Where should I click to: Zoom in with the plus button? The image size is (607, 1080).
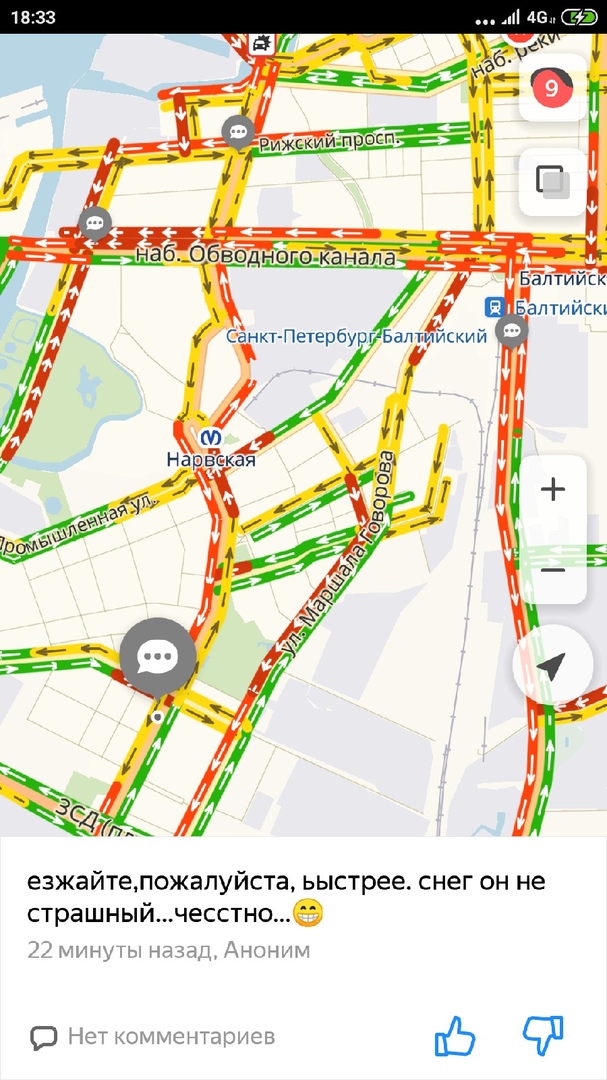[552, 490]
